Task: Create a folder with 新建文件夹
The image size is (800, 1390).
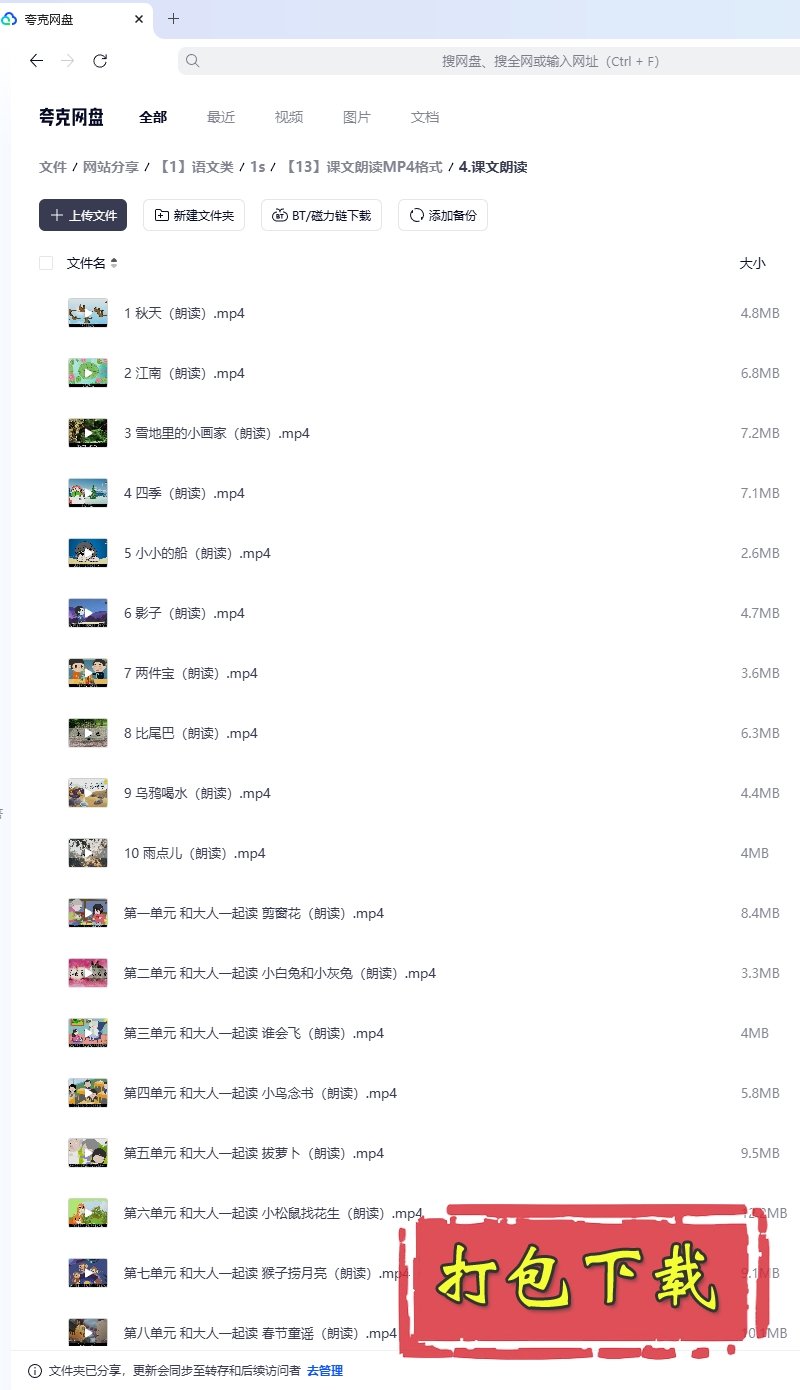Action: [x=194, y=215]
